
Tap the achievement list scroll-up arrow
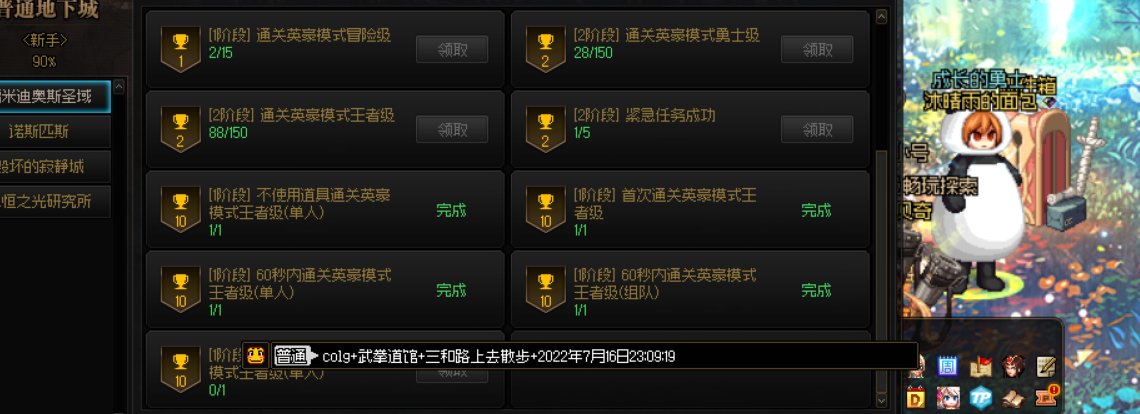pos(881,17)
